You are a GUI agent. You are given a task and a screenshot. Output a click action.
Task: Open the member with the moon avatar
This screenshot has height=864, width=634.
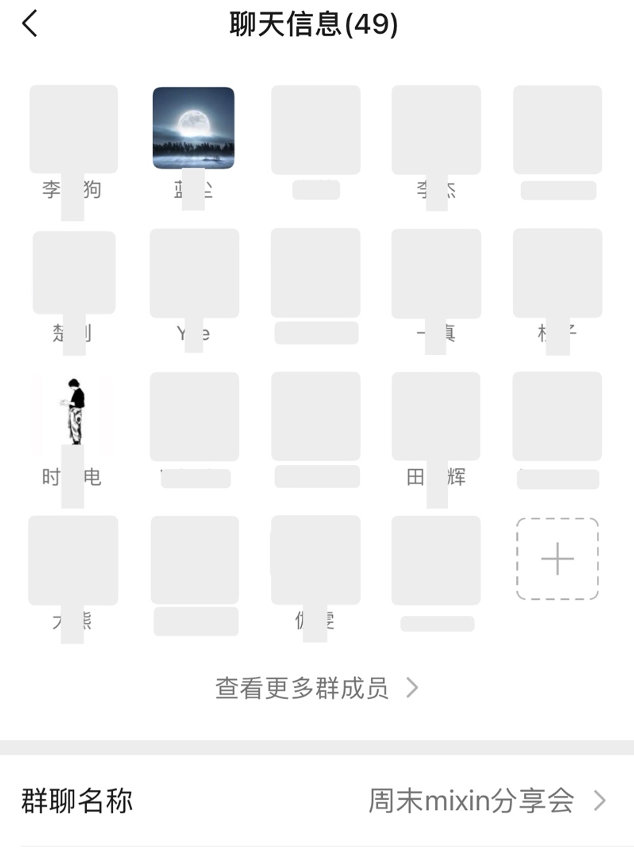click(194, 127)
